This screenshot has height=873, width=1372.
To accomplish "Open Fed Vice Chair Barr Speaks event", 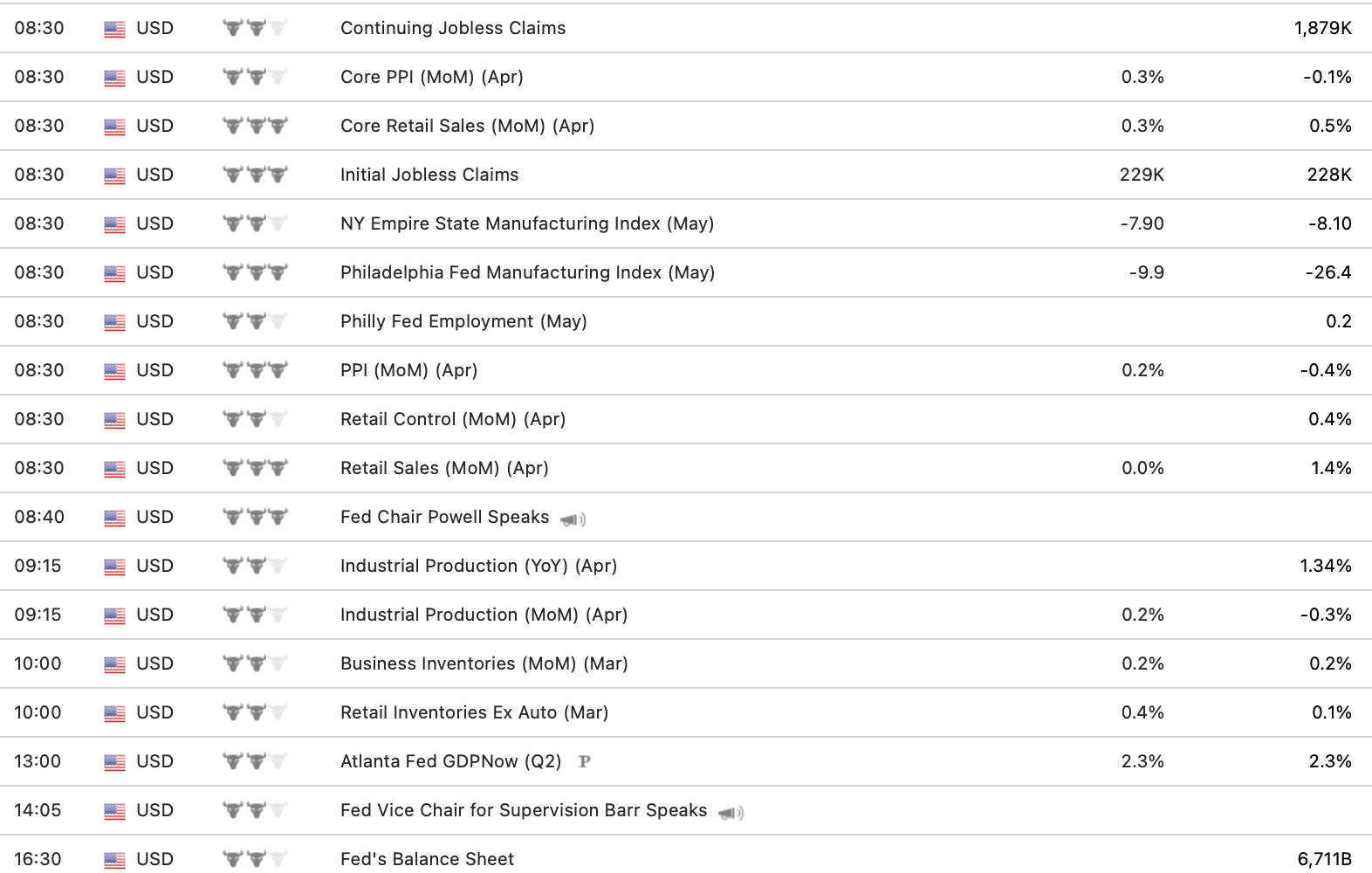I will [x=523, y=810].
